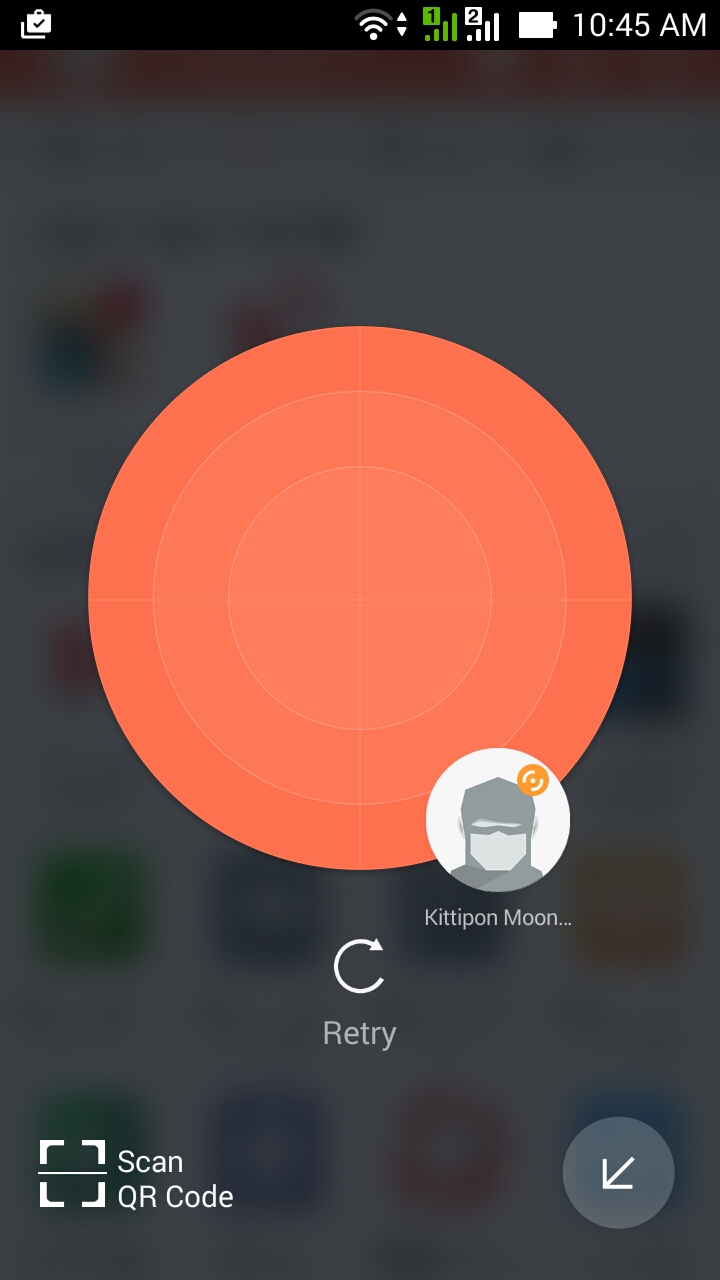Image resolution: width=720 pixels, height=1280 pixels.
Task: Select the Kittipon Moon... device avatar
Action: (x=498, y=820)
